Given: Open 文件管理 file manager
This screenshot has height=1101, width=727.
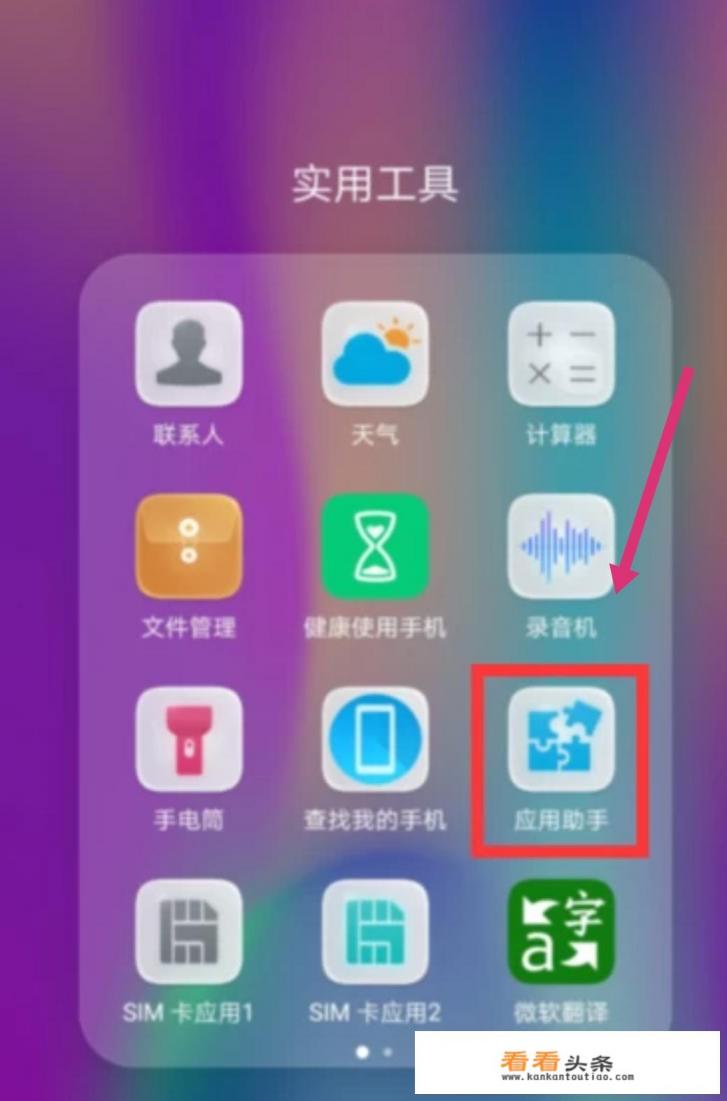Looking at the screenshot, I should (188, 547).
